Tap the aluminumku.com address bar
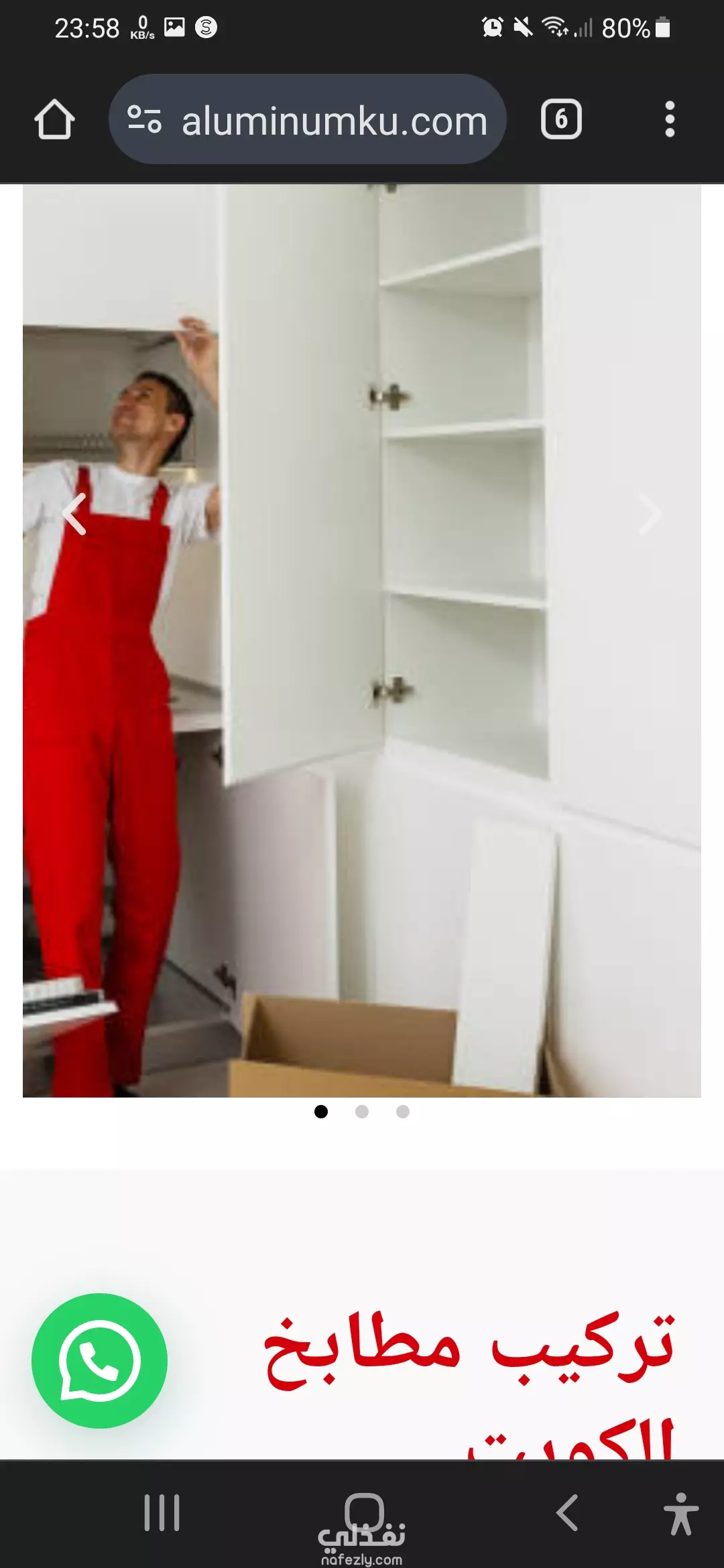The width and height of the screenshot is (724, 1568). point(307,119)
